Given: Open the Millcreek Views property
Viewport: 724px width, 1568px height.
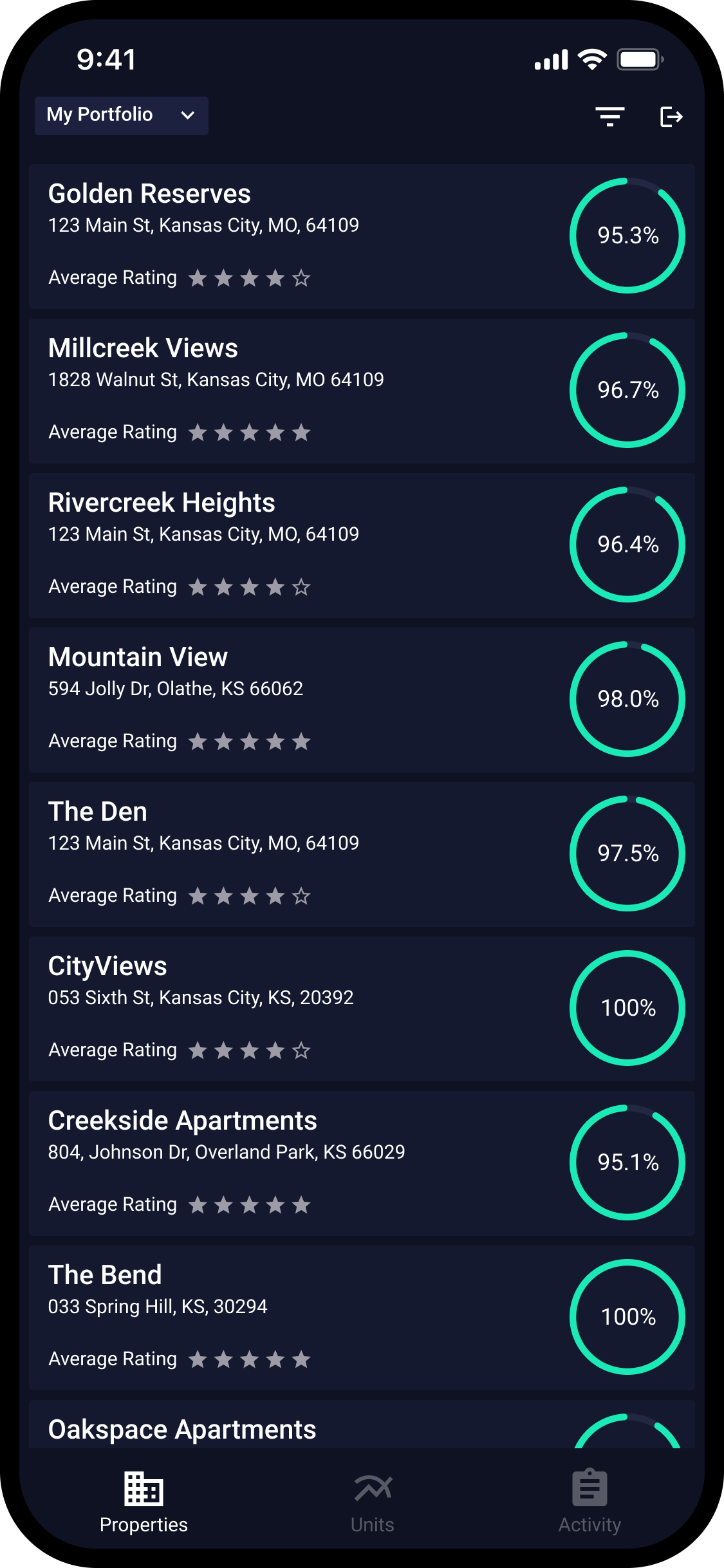Looking at the screenshot, I should coord(362,391).
